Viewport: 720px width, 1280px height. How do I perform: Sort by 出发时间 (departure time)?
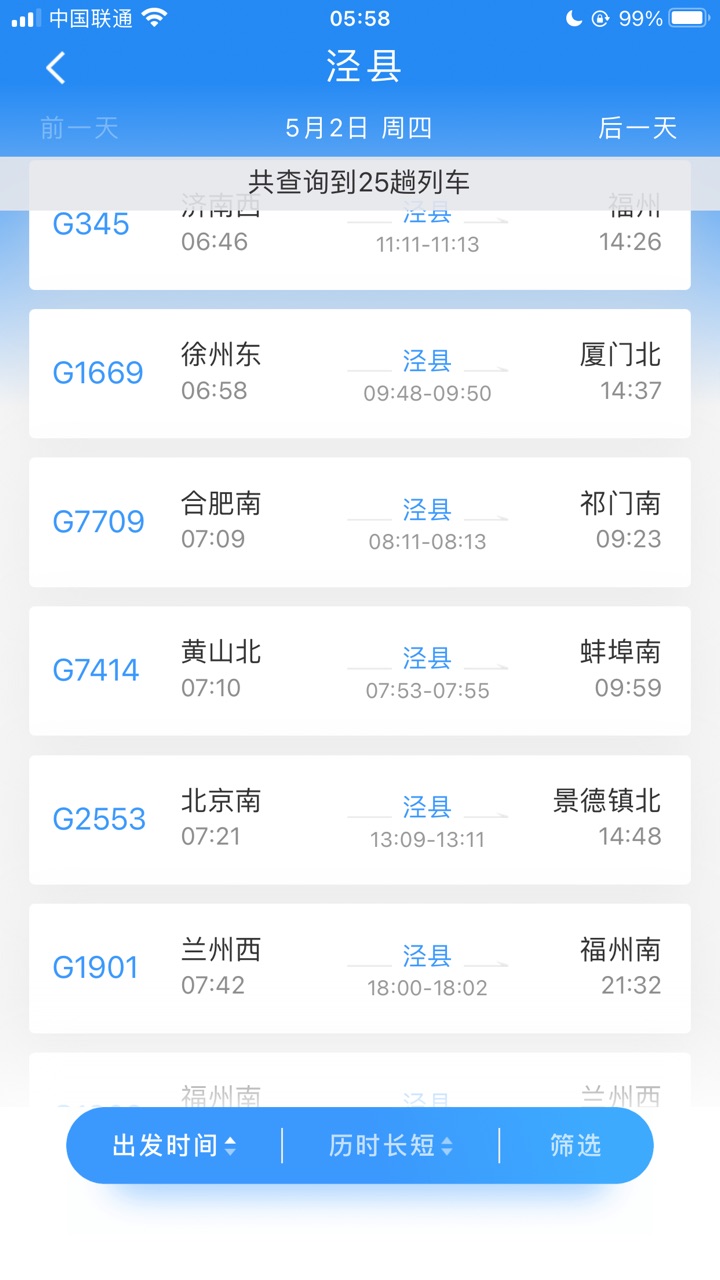tap(174, 1146)
